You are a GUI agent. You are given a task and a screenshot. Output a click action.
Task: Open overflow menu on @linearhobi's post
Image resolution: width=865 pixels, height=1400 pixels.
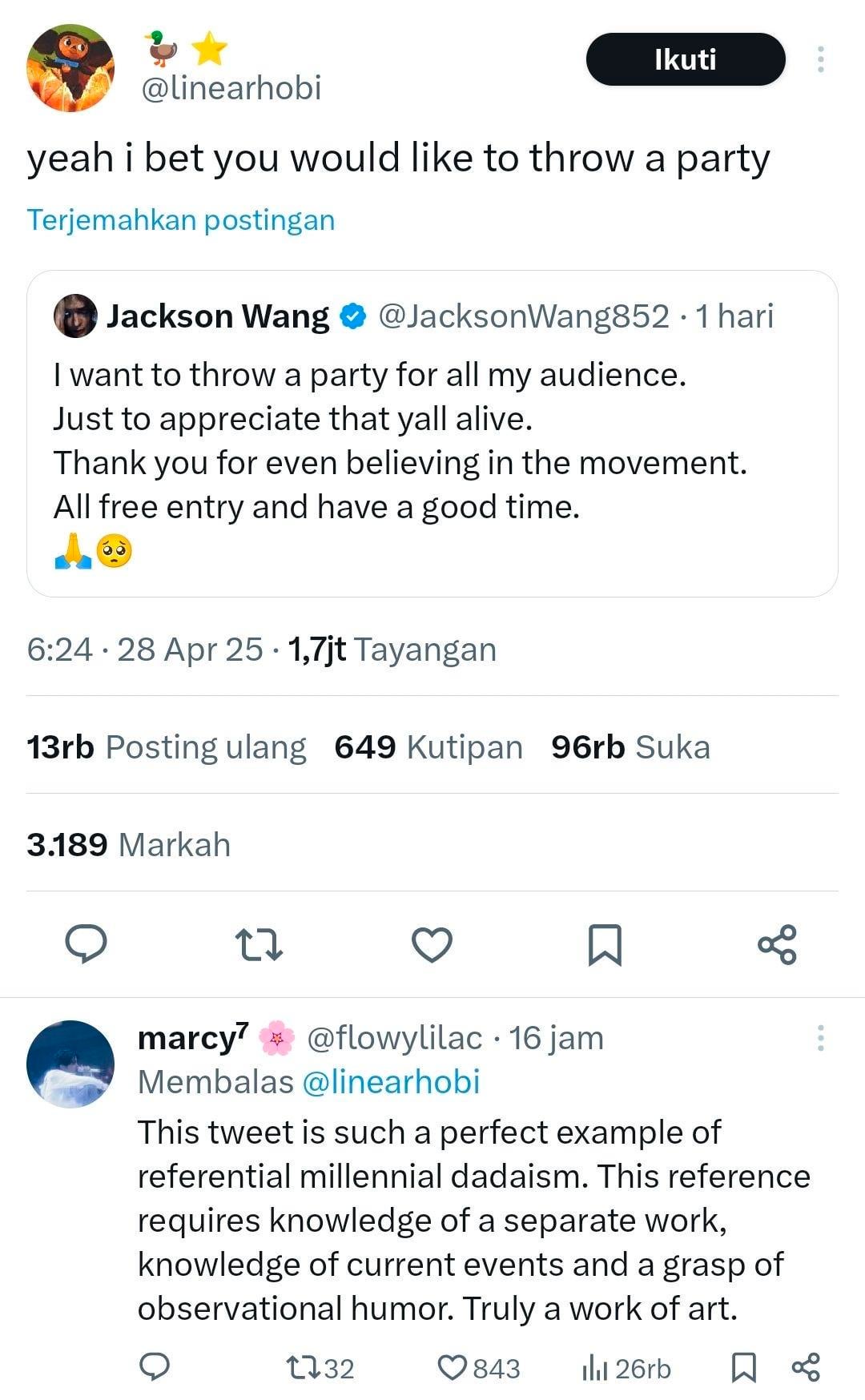[820, 59]
